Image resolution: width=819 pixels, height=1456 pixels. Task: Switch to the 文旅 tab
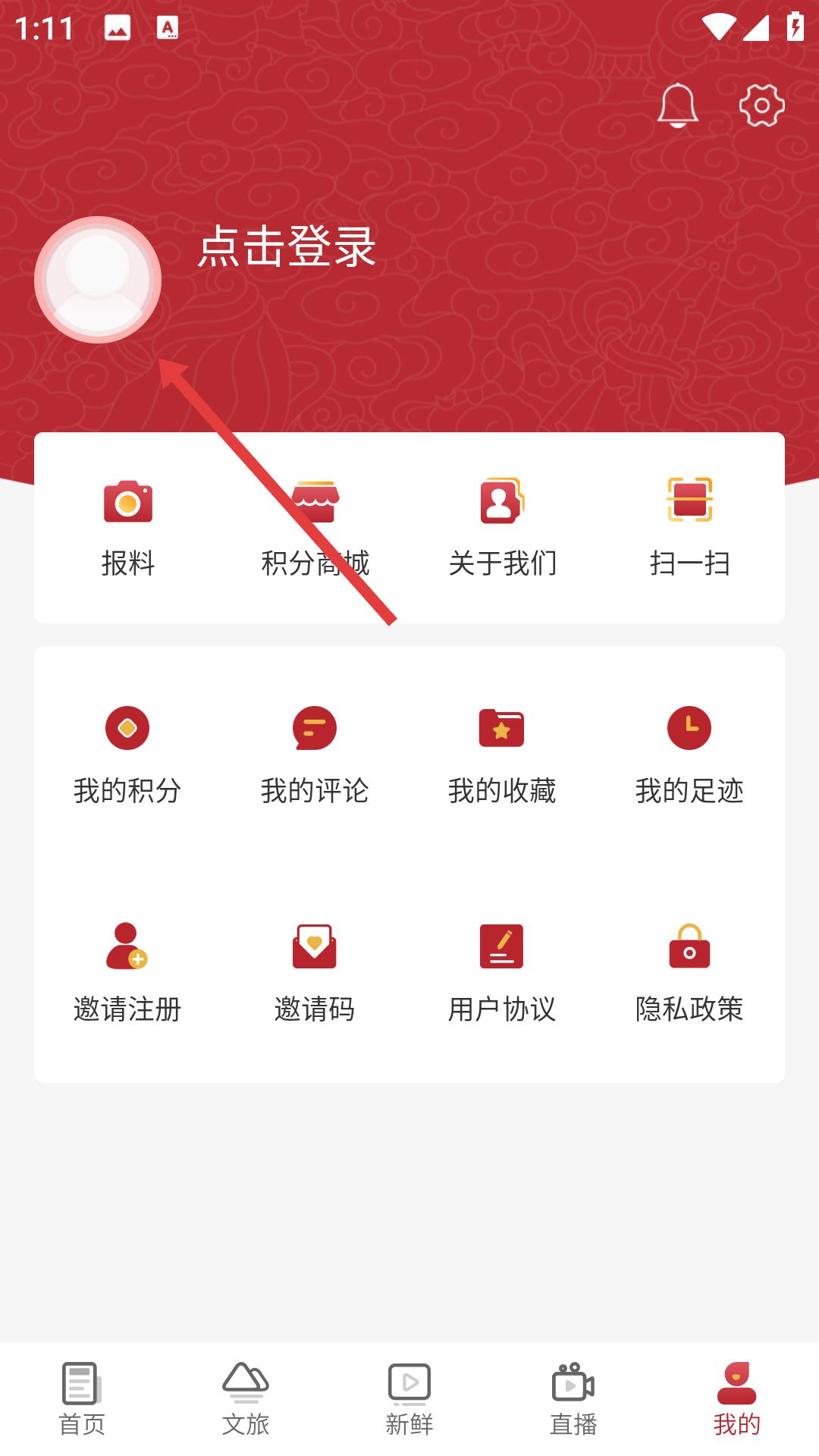pos(246,1399)
